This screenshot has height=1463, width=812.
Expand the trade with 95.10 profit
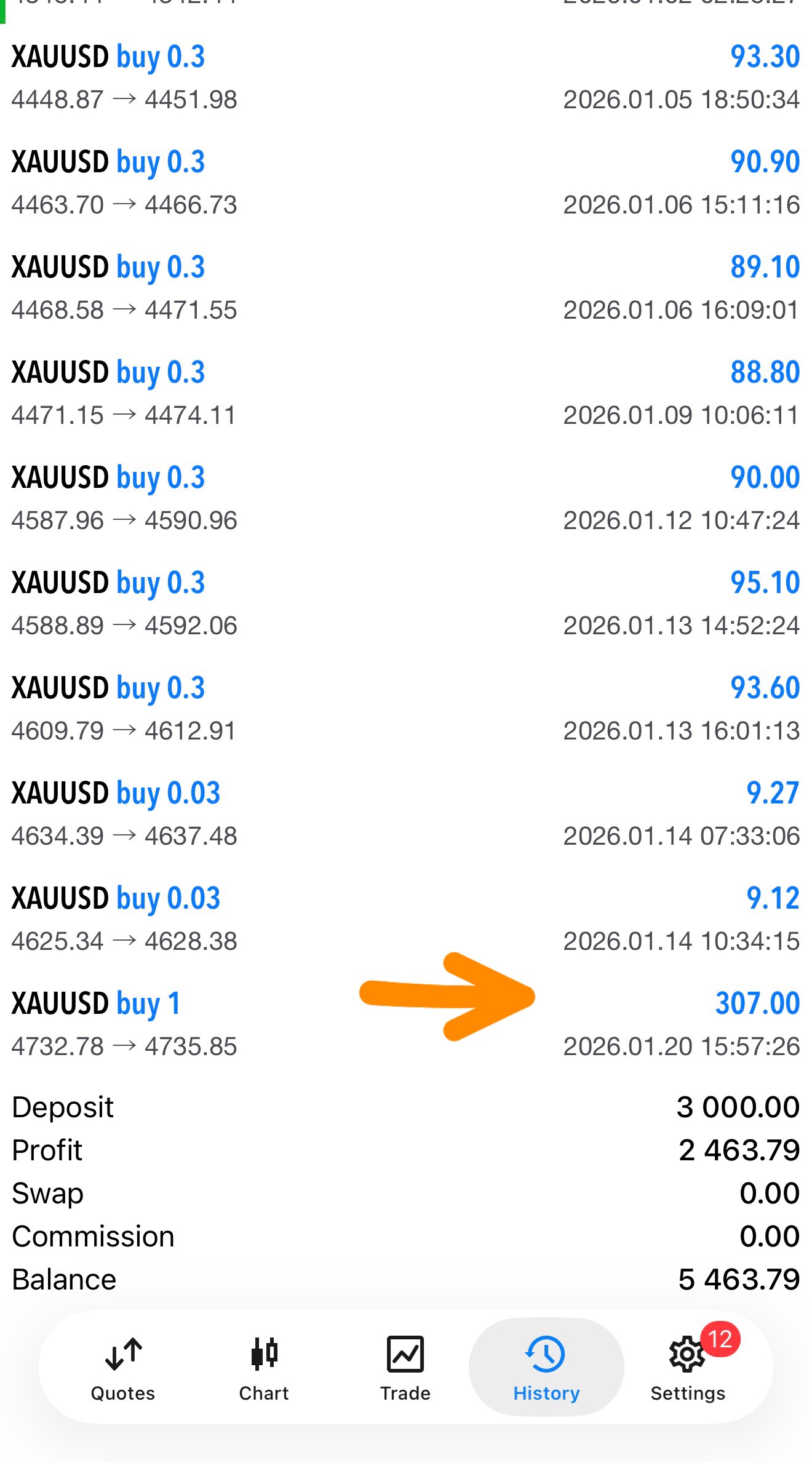click(x=405, y=604)
